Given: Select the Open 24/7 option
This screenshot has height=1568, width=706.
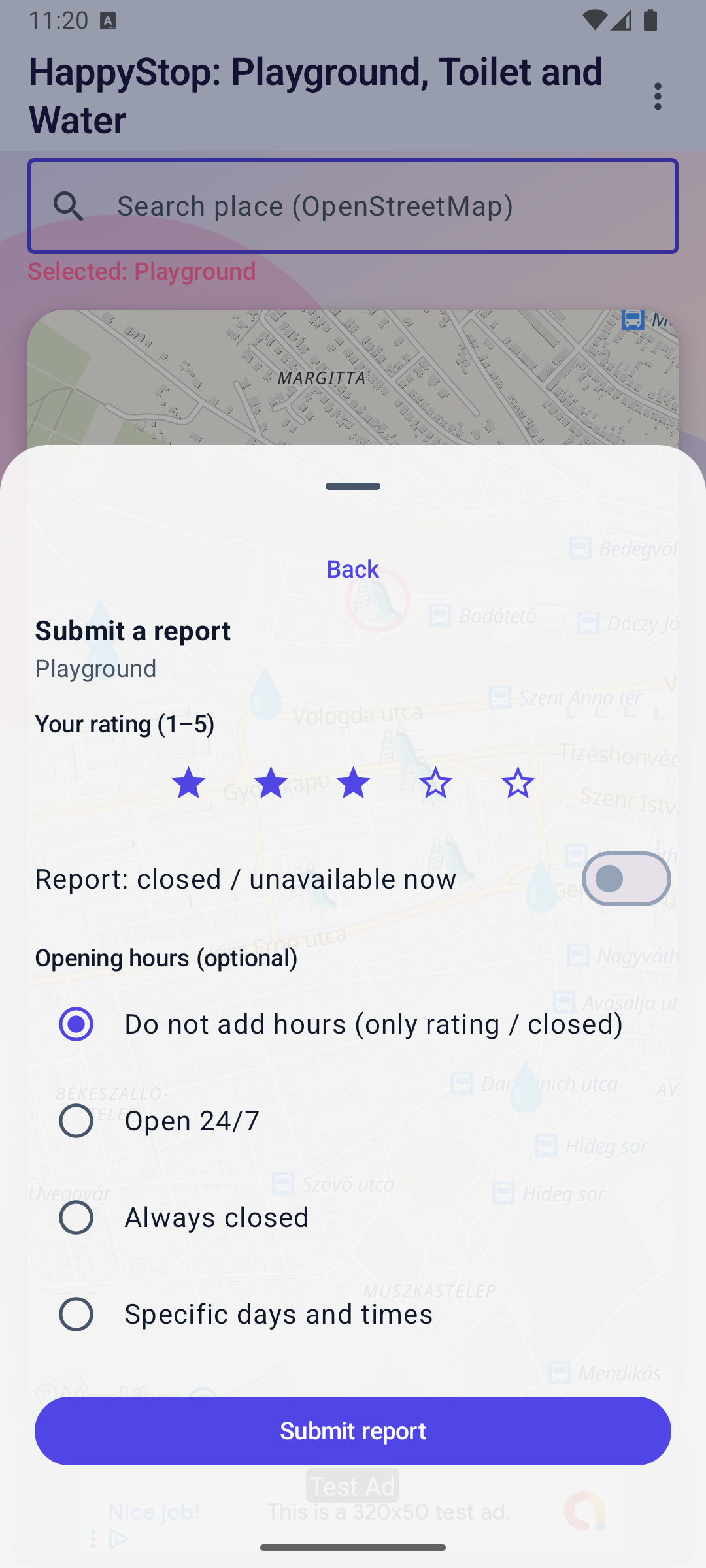Looking at the screenshot, I should pyautogui.click(x=76, y=1120).
